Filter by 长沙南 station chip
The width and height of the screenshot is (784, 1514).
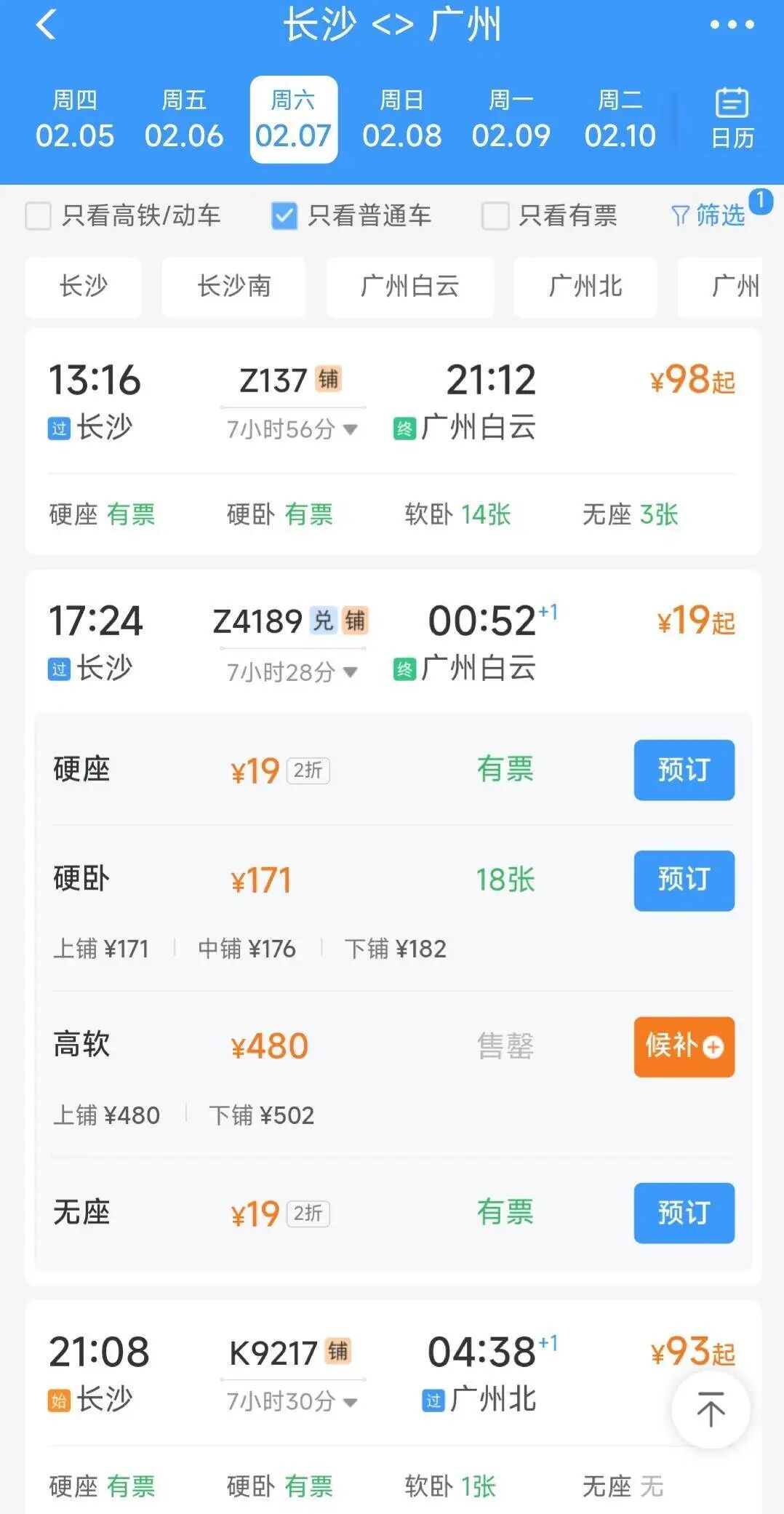click(x=233, y=287)
